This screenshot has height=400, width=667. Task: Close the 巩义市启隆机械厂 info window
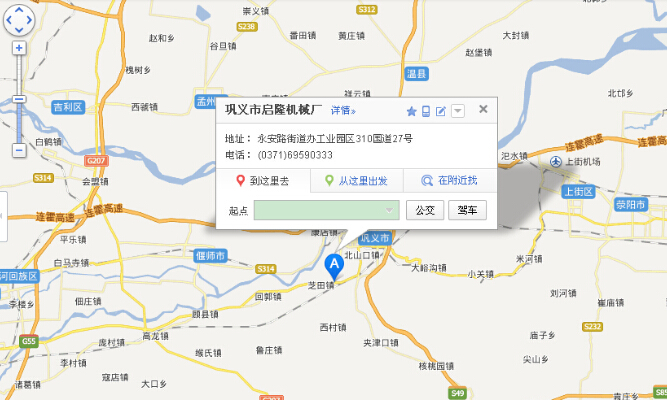pos(483,110)
